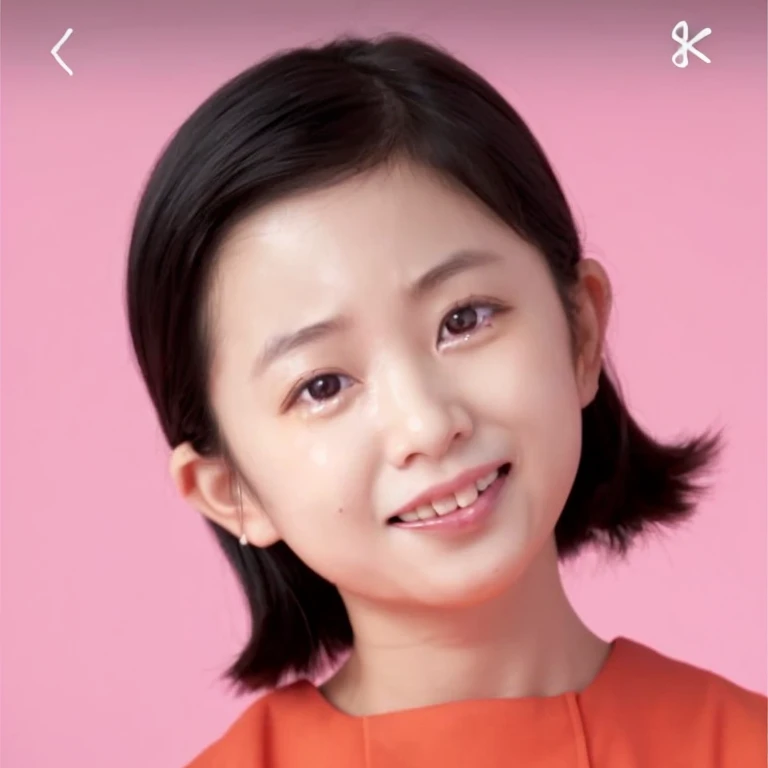Image resolution: width=768 pixels, height=768 pixels.
Task: Go back using the top-left arrow
Action: (x=62, y=52)
